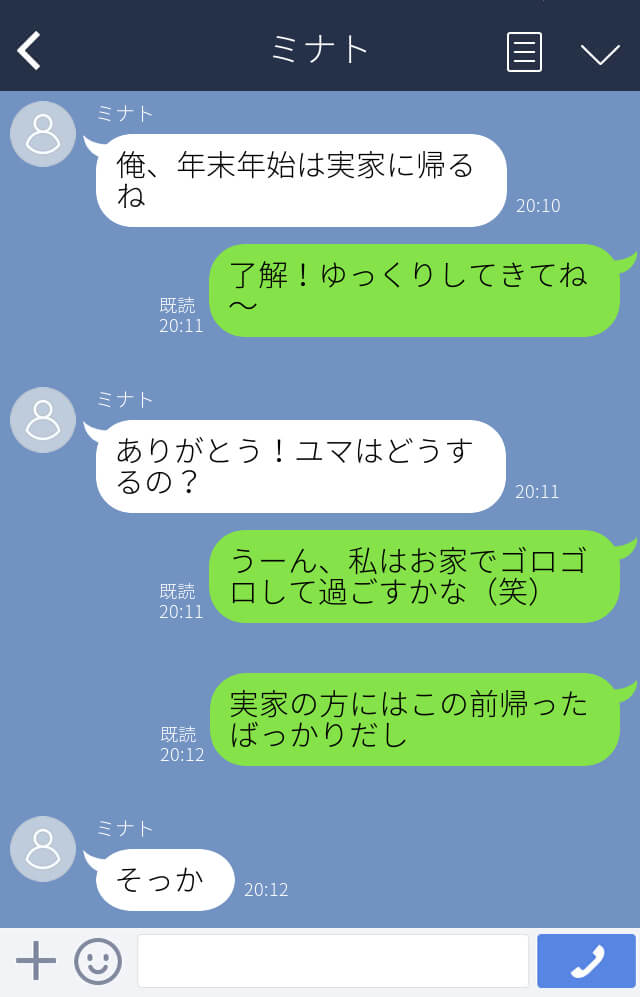Screen dimensions: 640x997
Task: Open the notes list icon
Action: pyautogui.click(x=524, y=51)
